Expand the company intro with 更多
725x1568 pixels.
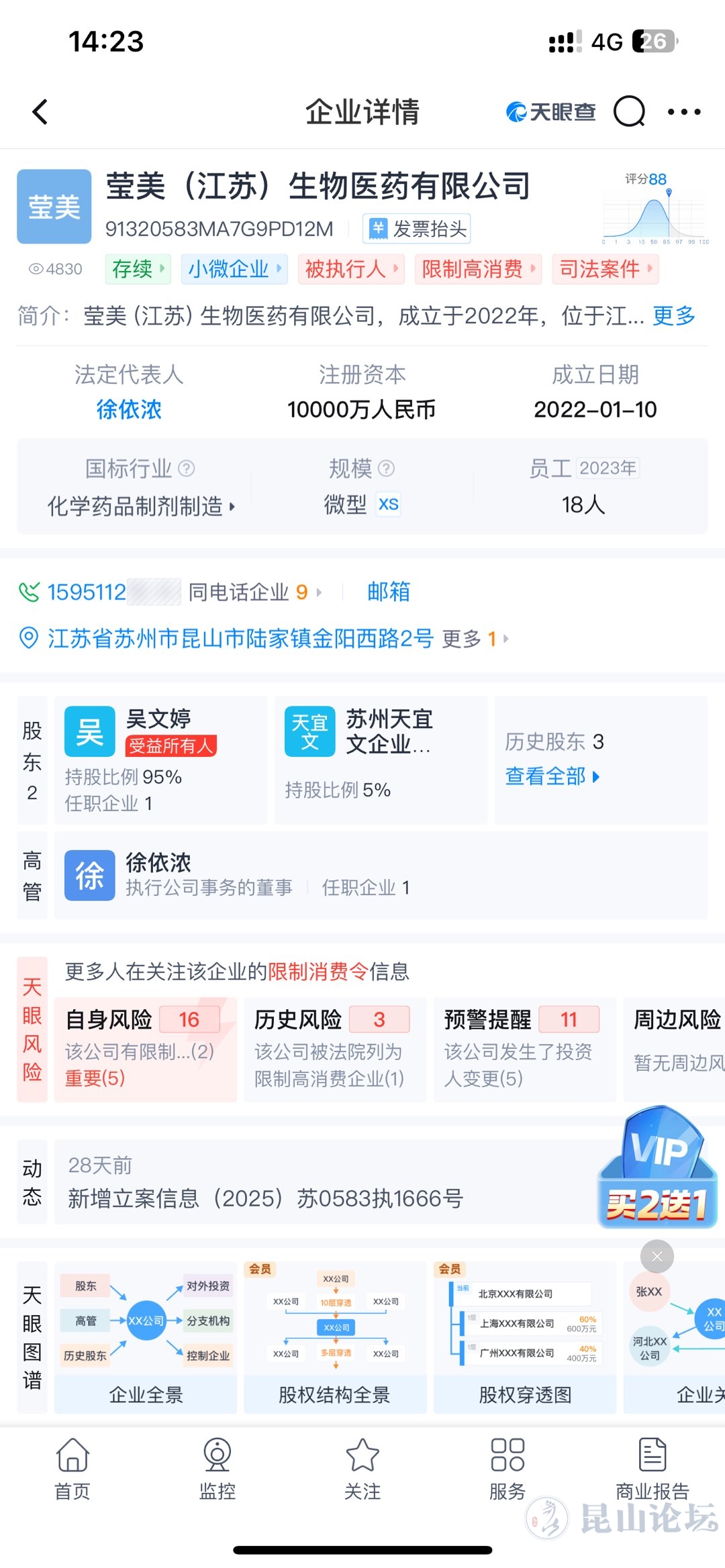(673, 315)
